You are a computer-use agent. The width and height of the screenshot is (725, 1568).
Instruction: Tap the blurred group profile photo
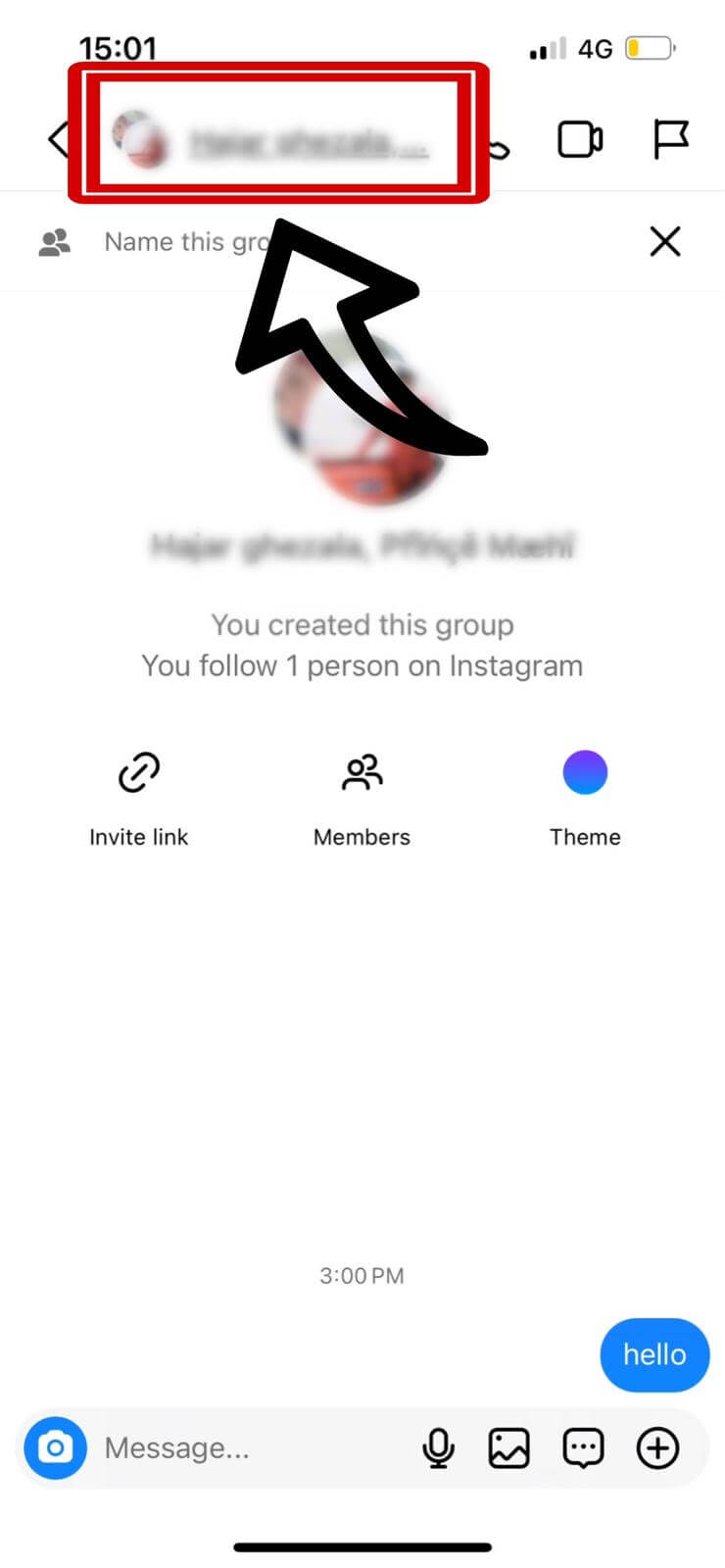(x=362, y=421)
